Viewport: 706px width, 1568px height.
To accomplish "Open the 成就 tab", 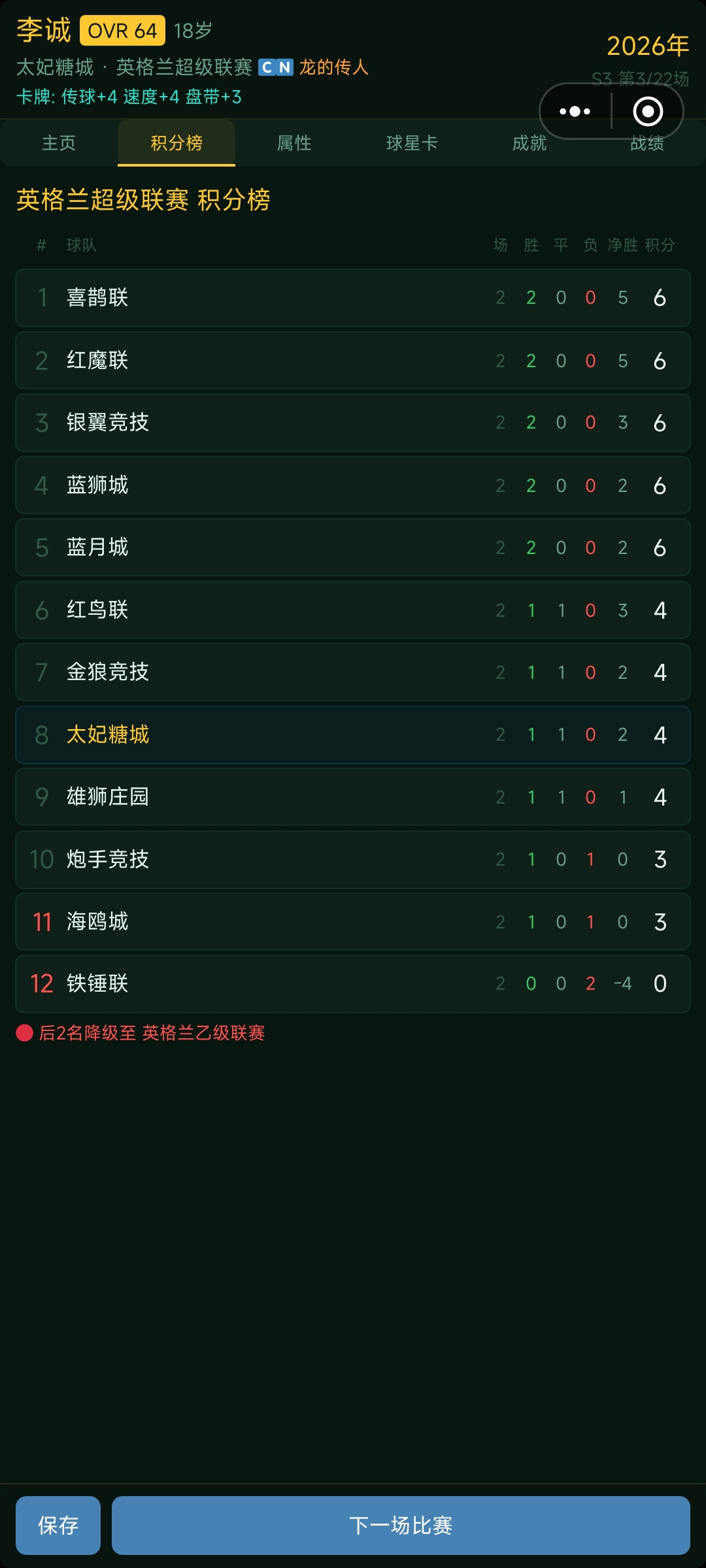I will (529, 142).
